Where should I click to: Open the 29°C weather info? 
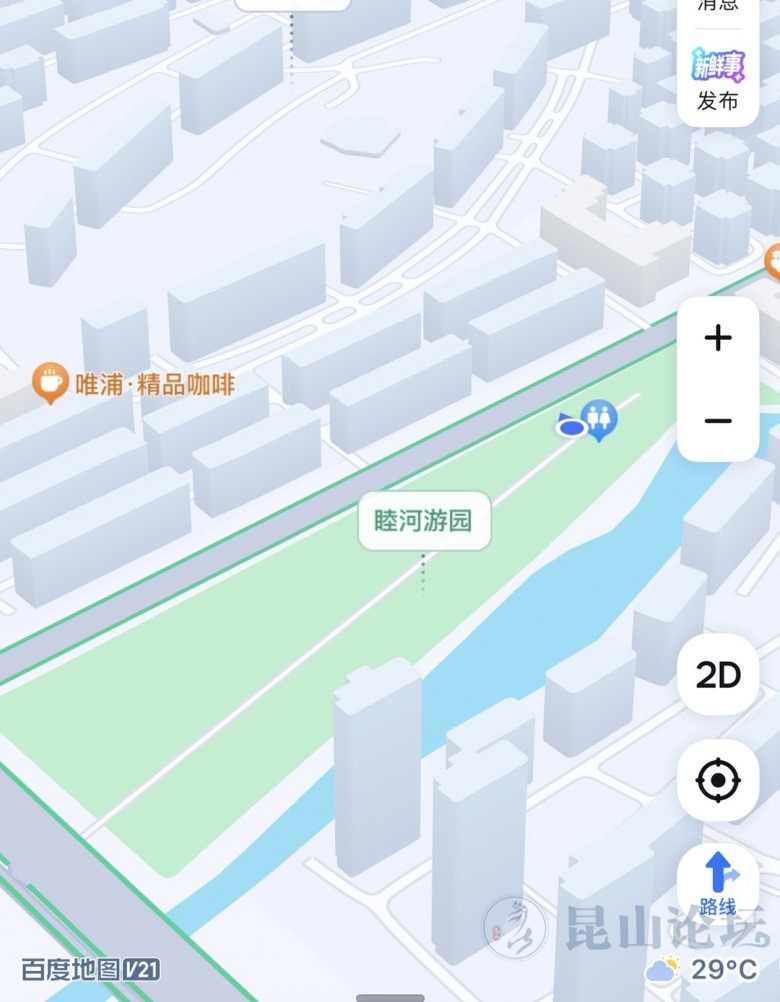(x=702, y=969)
